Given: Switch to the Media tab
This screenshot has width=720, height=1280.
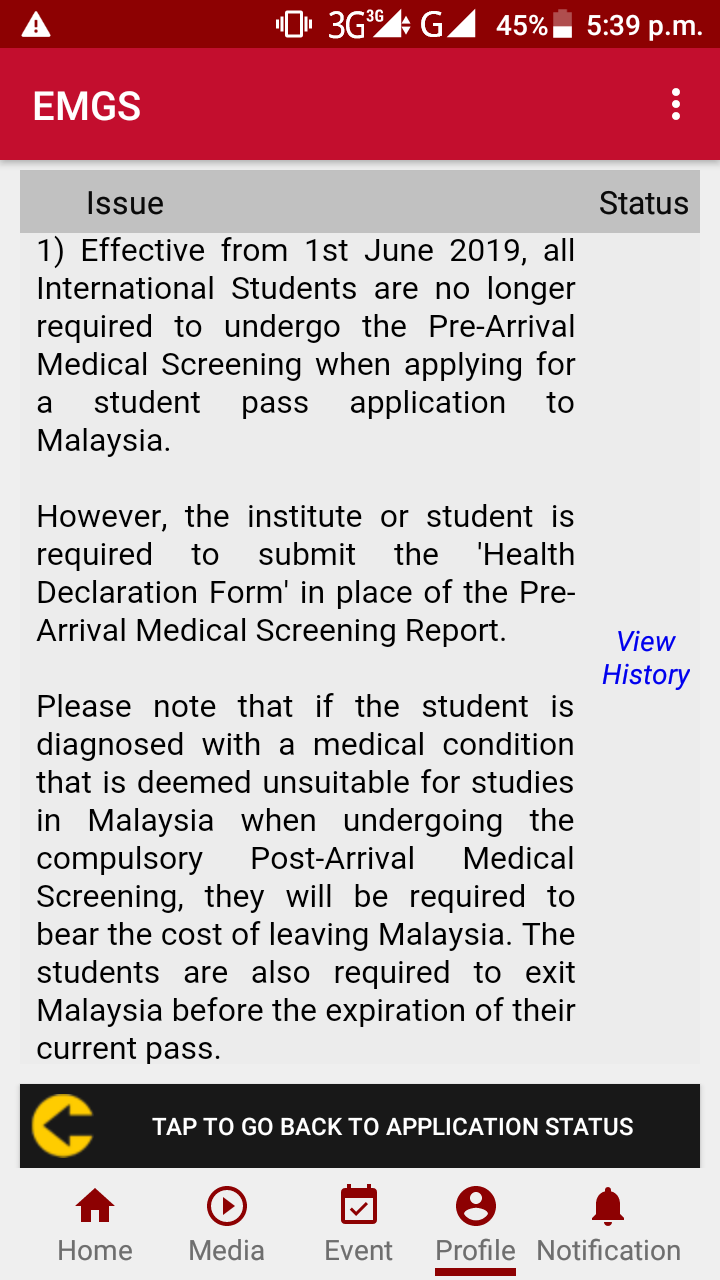Looking at the screenshot, I should pos(227,1225).
